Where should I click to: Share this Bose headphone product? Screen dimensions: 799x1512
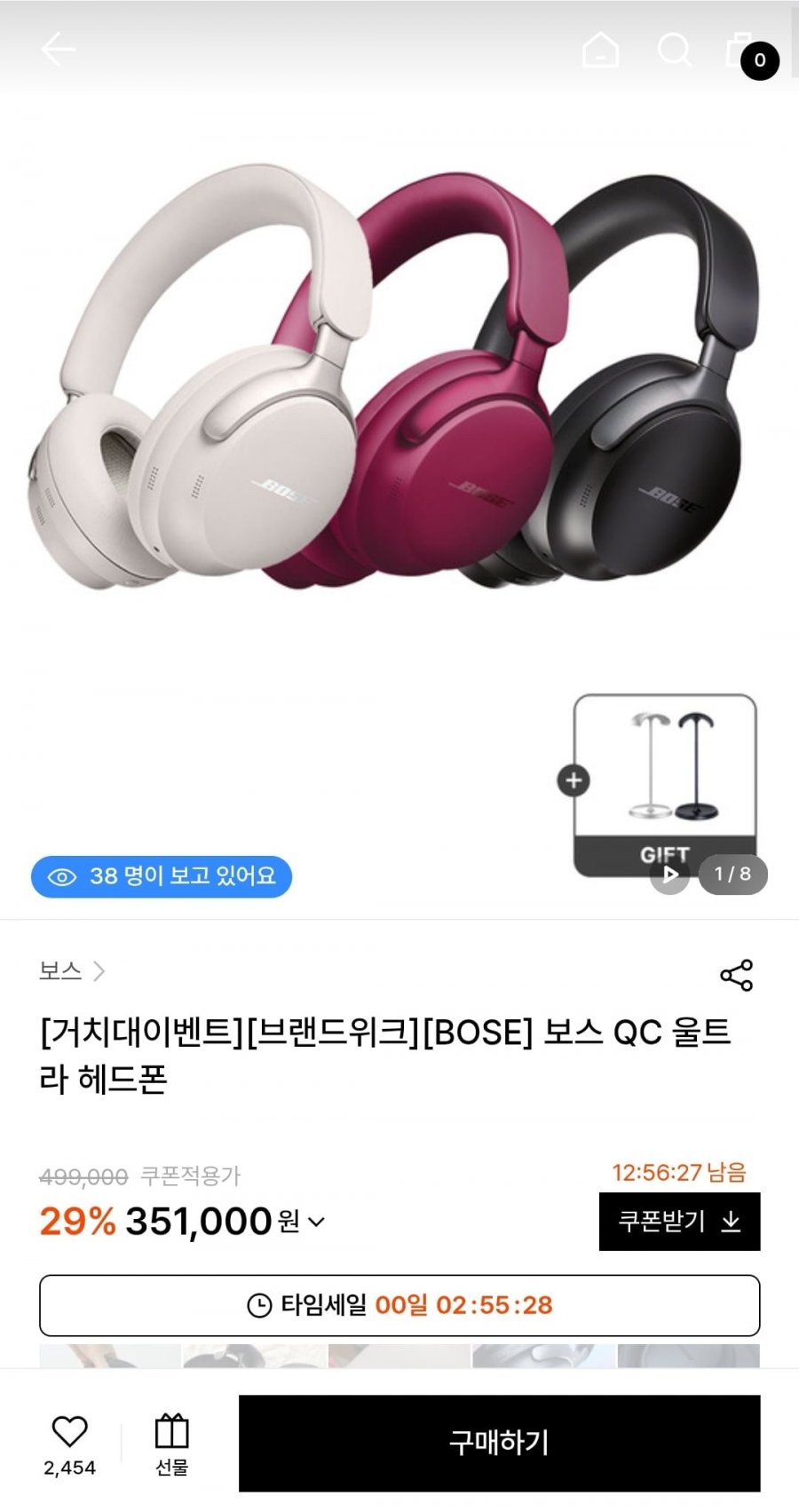(x=736, y=975)
